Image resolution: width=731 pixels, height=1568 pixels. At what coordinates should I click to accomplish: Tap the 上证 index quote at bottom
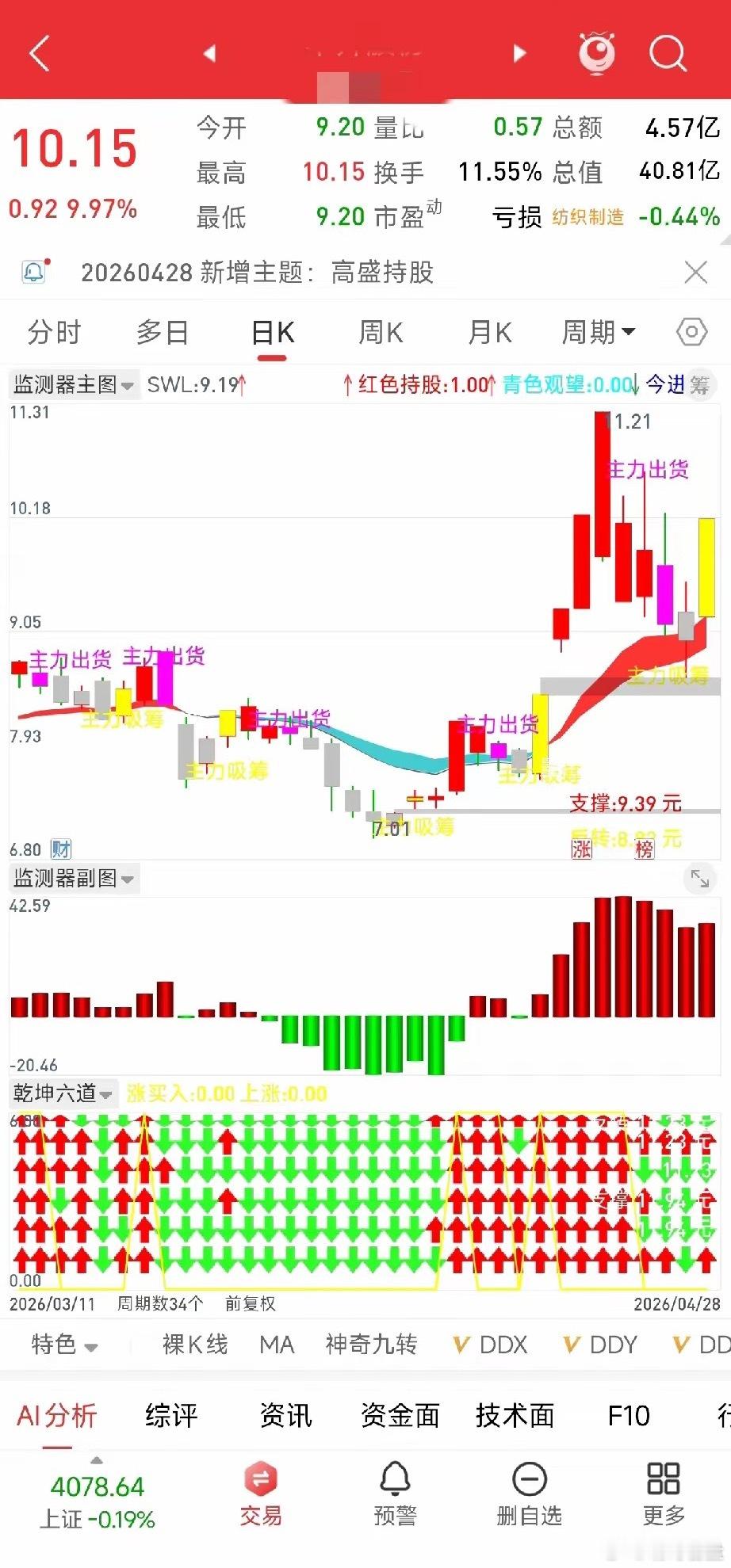(95, 1497)
